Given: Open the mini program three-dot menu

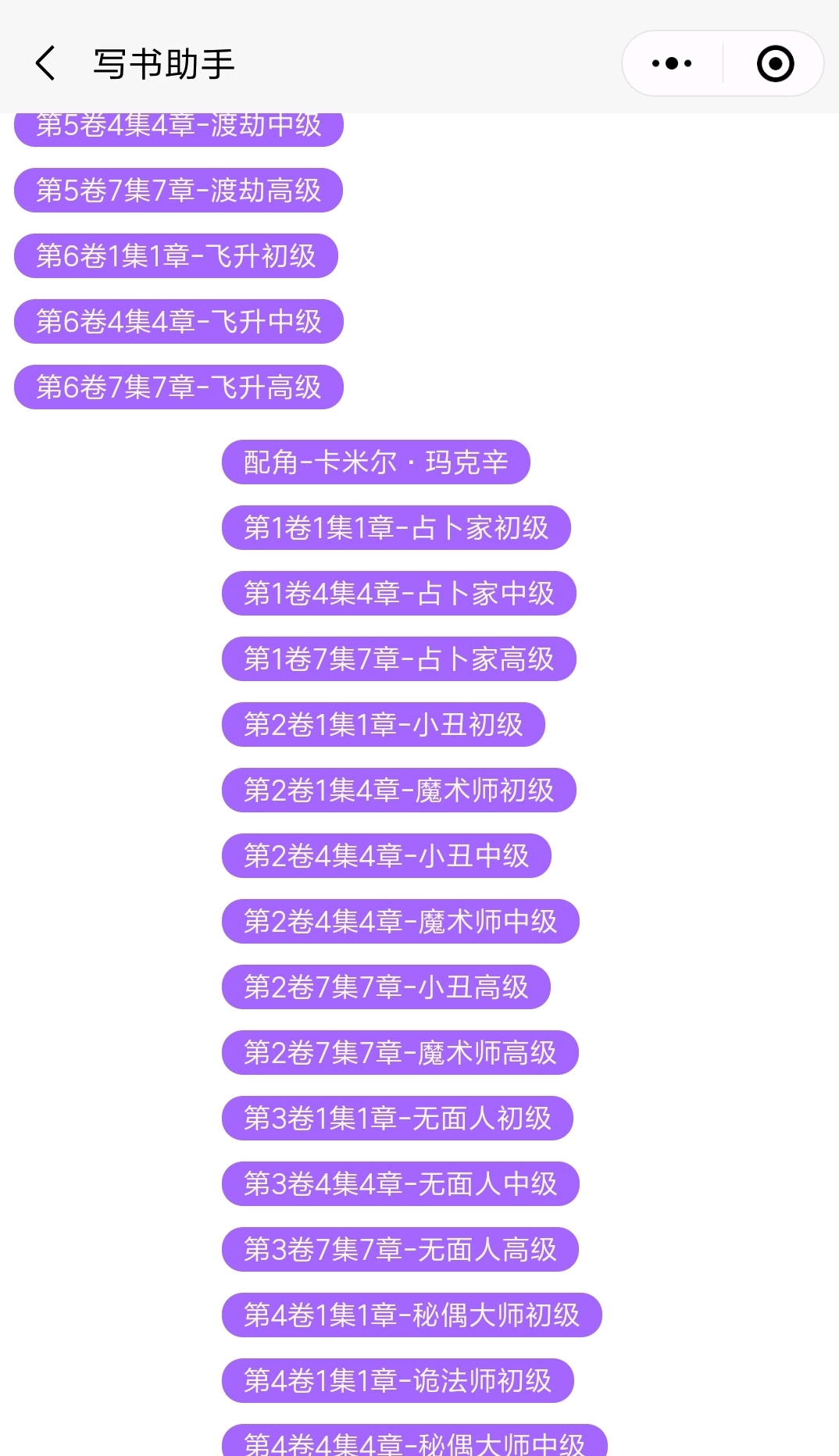Looking at the screenshot, I should click(672, 63).
